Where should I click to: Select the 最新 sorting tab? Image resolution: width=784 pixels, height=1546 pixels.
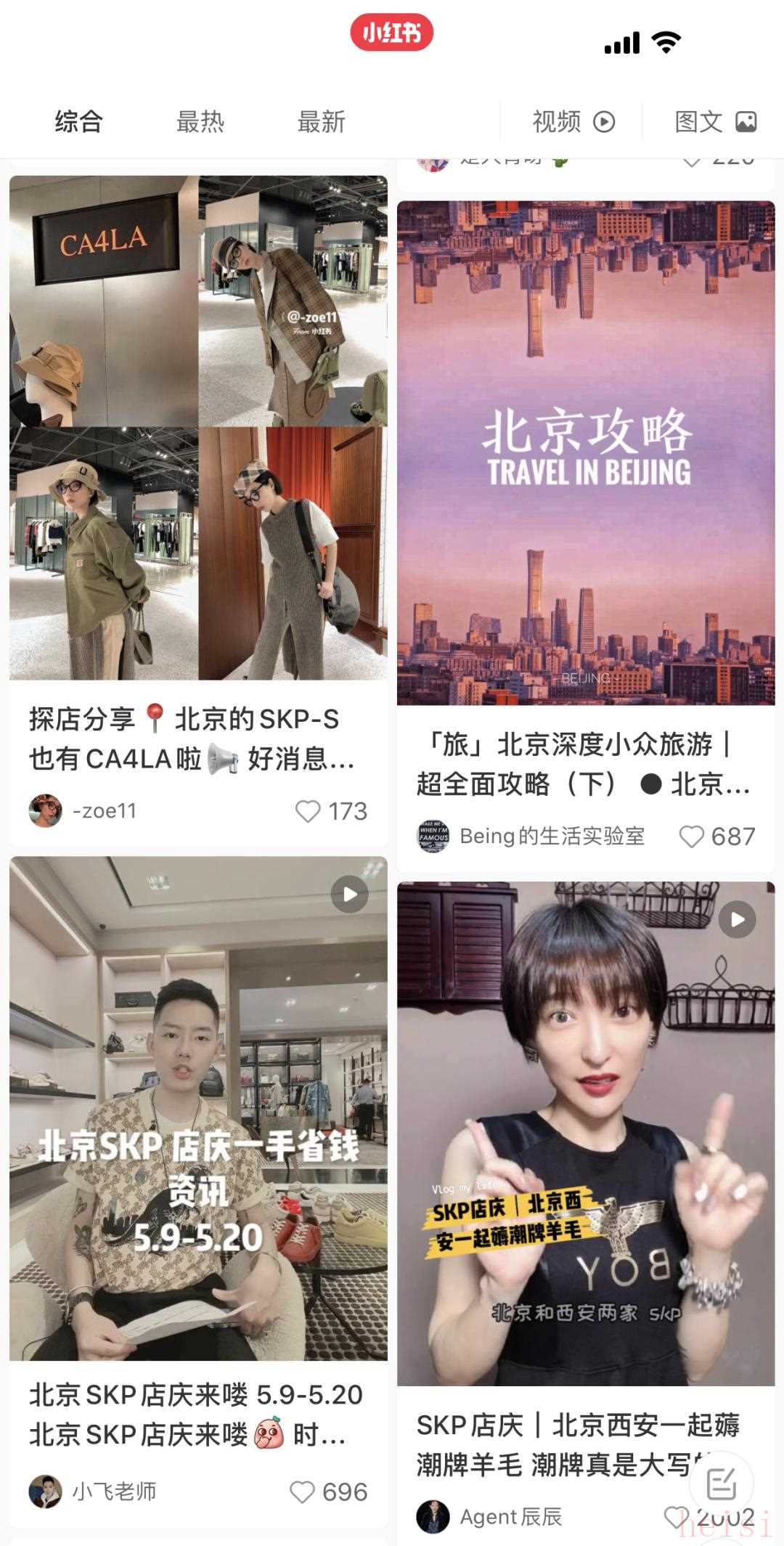(x=321, y=121)
